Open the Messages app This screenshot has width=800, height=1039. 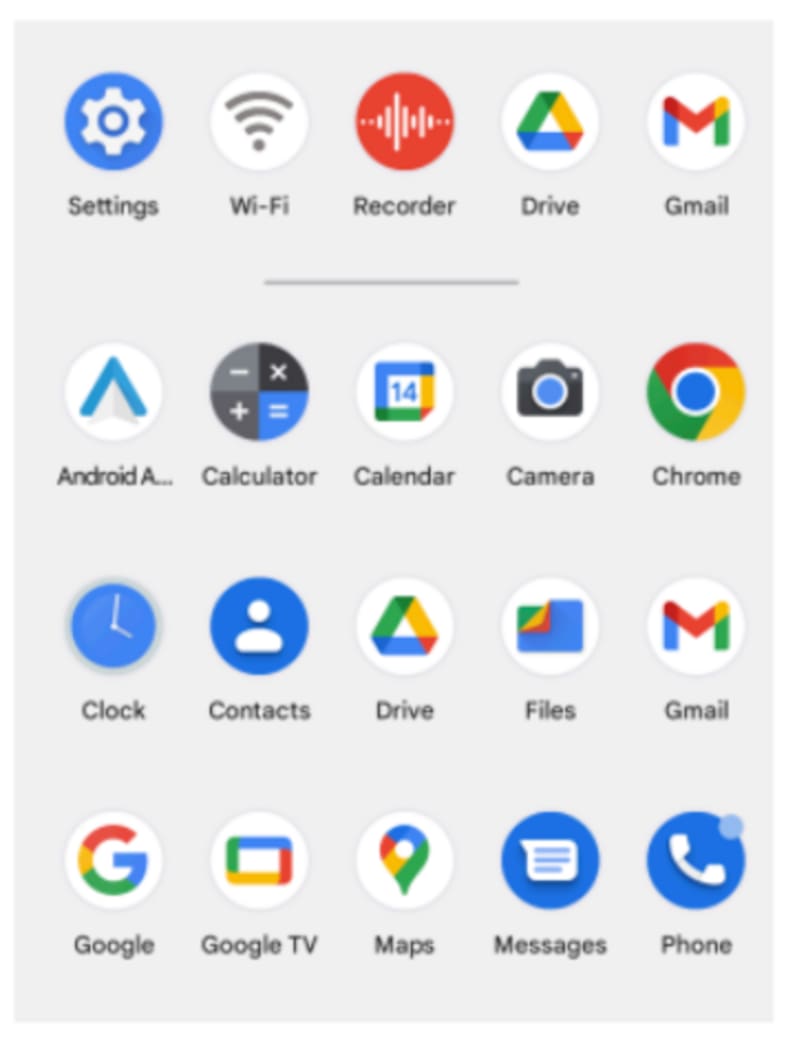tap(550, 861)
